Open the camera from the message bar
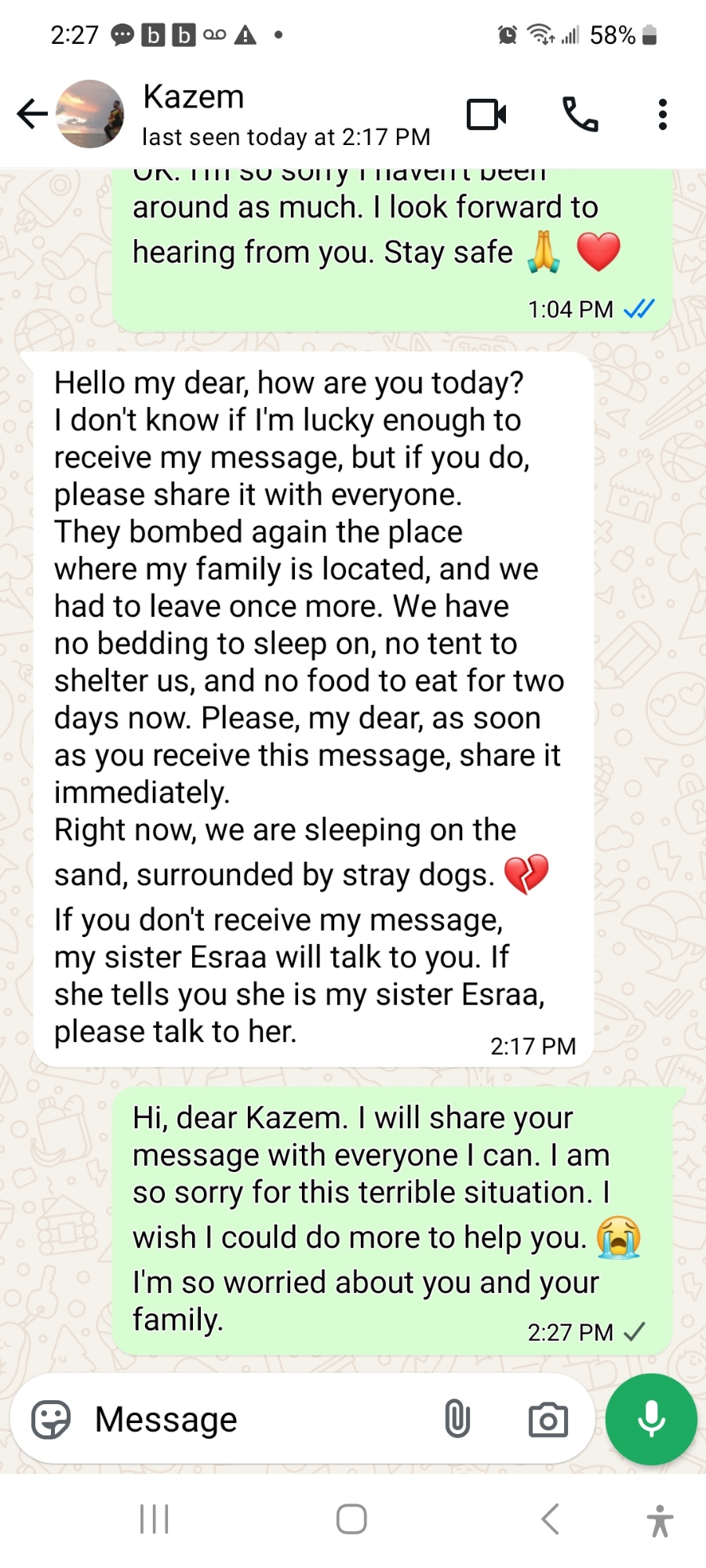706x1568 pixels. tap(548, 1419)
